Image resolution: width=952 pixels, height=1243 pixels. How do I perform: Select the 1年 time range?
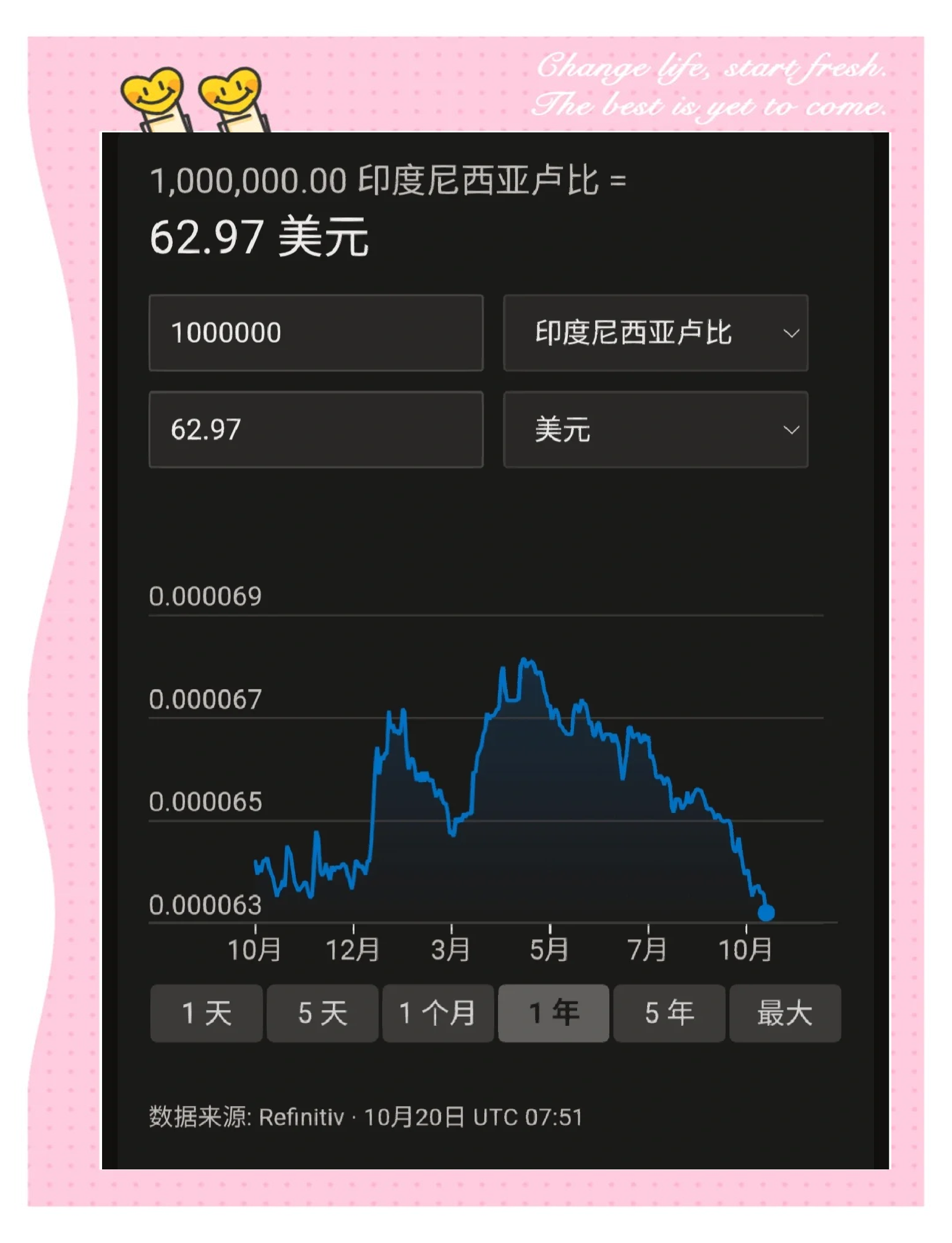coord(554,1013)
